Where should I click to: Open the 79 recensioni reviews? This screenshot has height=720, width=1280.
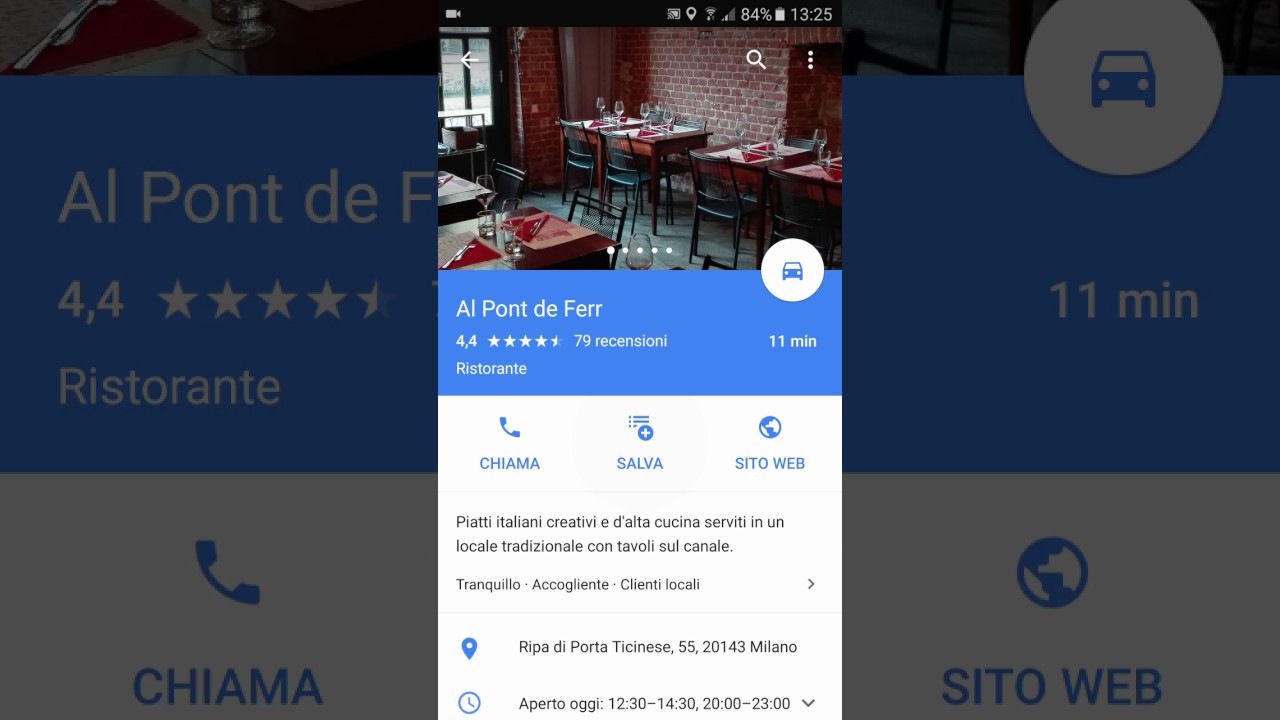(x=620, y=341)
